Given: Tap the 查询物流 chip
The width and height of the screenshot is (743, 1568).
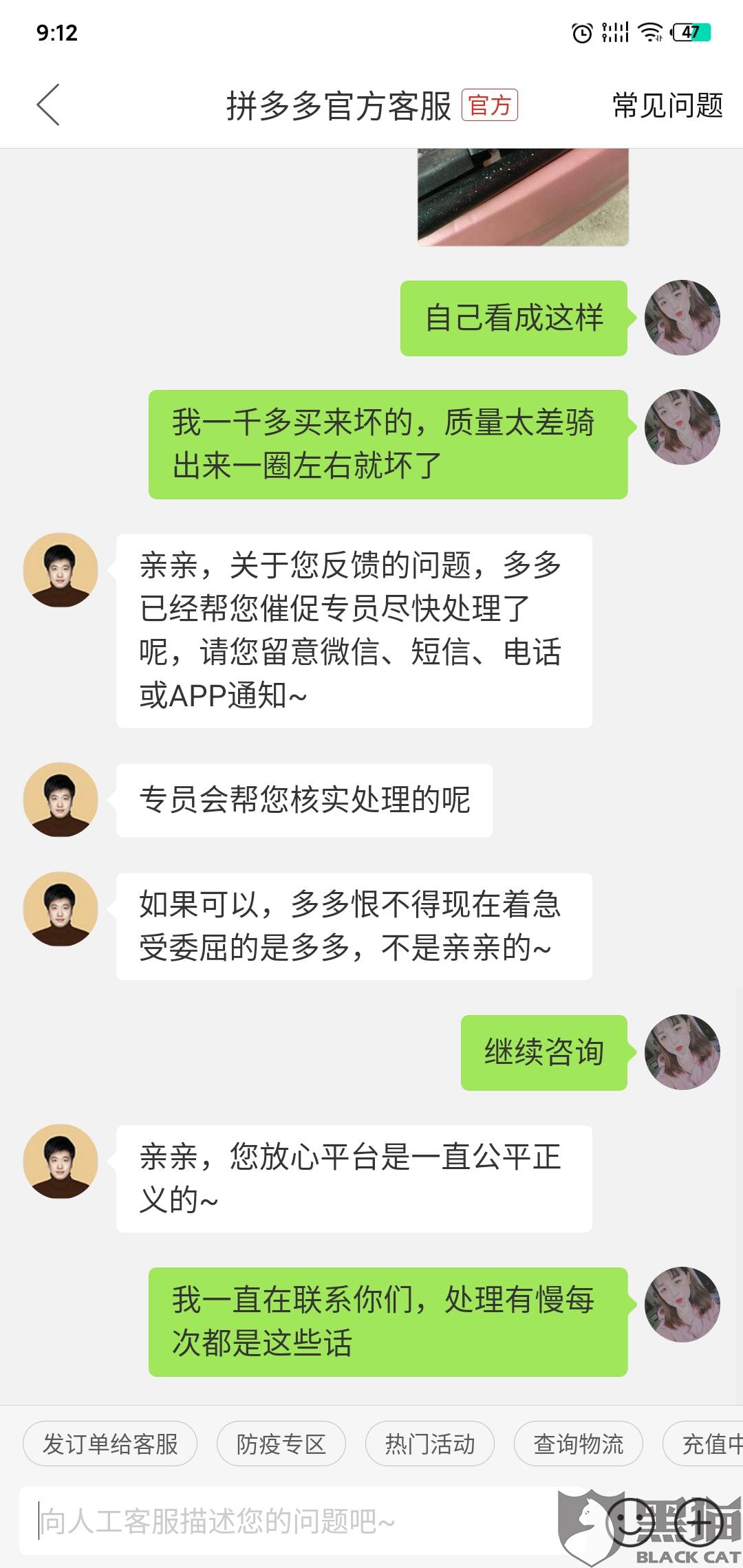Looking at the screenshot, I should 579,1444.
